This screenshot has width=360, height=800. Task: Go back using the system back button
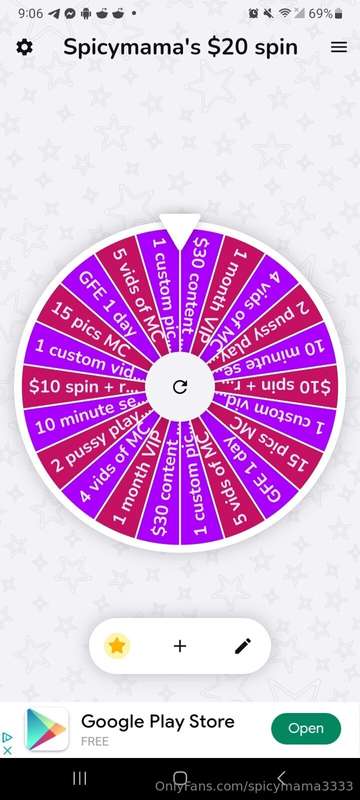(x=281, y=778)
